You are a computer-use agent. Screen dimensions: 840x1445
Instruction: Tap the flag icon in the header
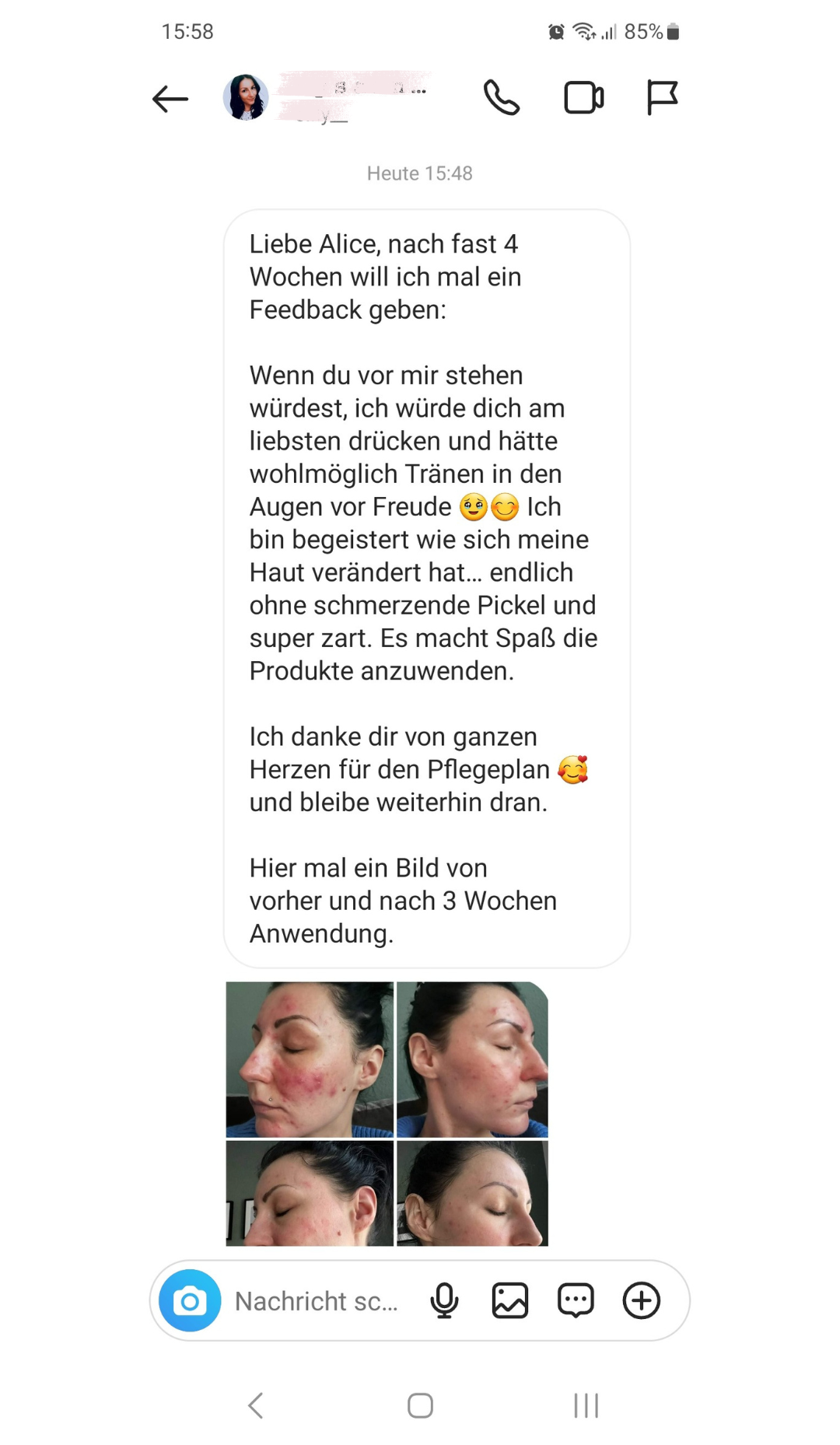click(x=662, y=98)
